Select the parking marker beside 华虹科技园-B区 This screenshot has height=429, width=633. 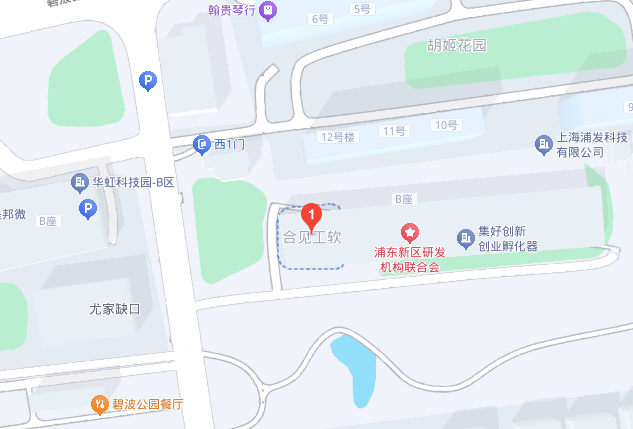pos(88,209)
